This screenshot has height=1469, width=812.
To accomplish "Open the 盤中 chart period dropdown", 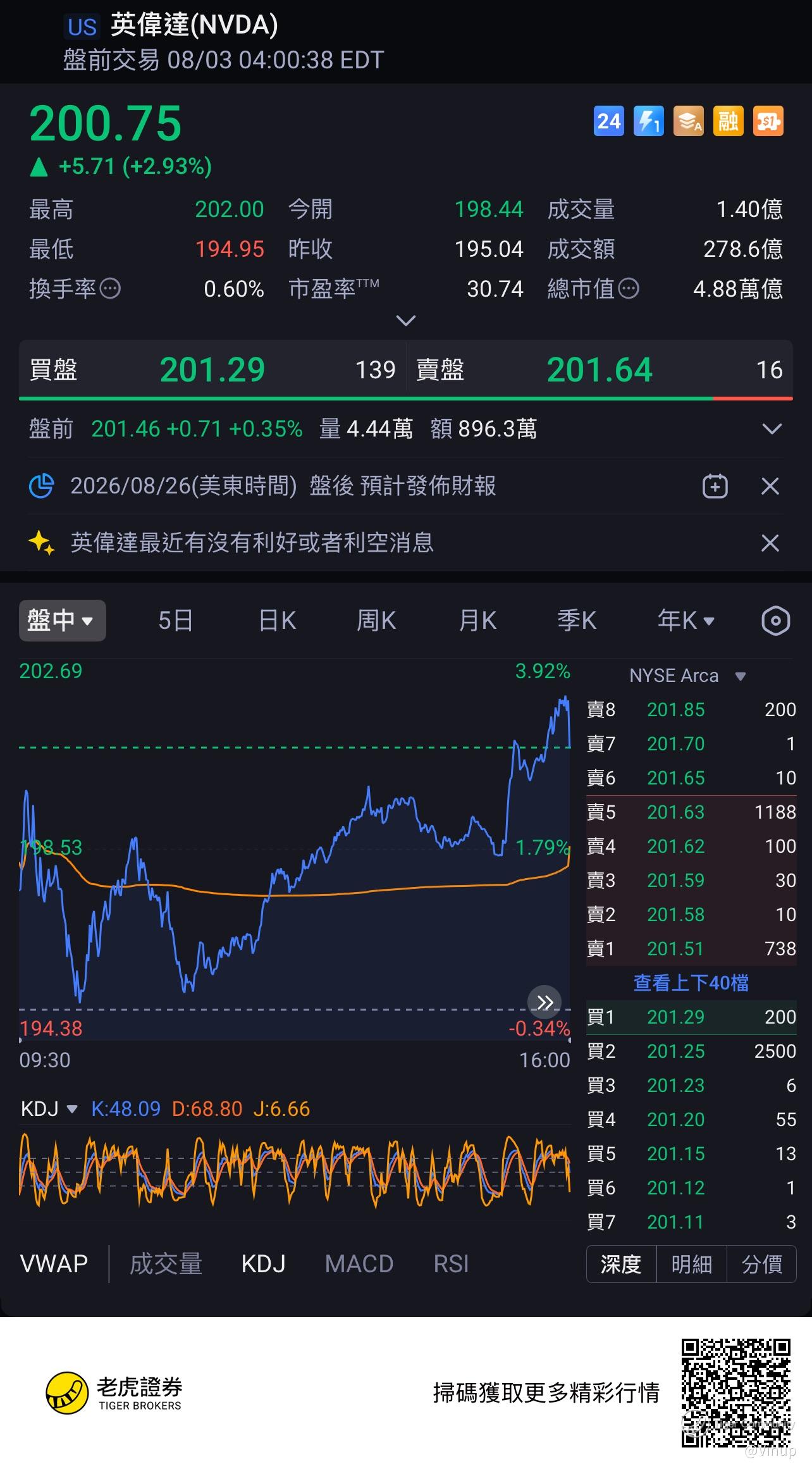I will (62, 621).
